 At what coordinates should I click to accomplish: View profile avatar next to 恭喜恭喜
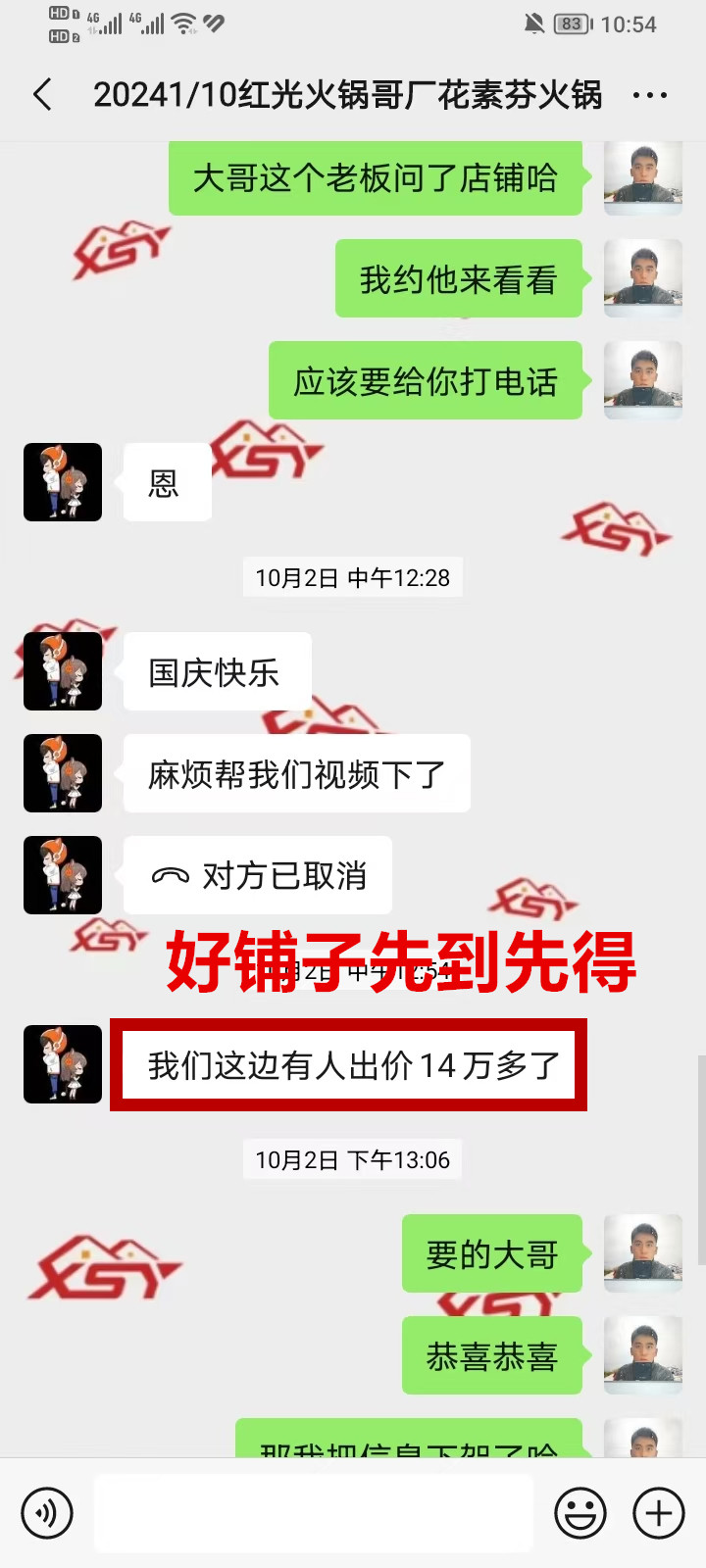(642, 1355)
